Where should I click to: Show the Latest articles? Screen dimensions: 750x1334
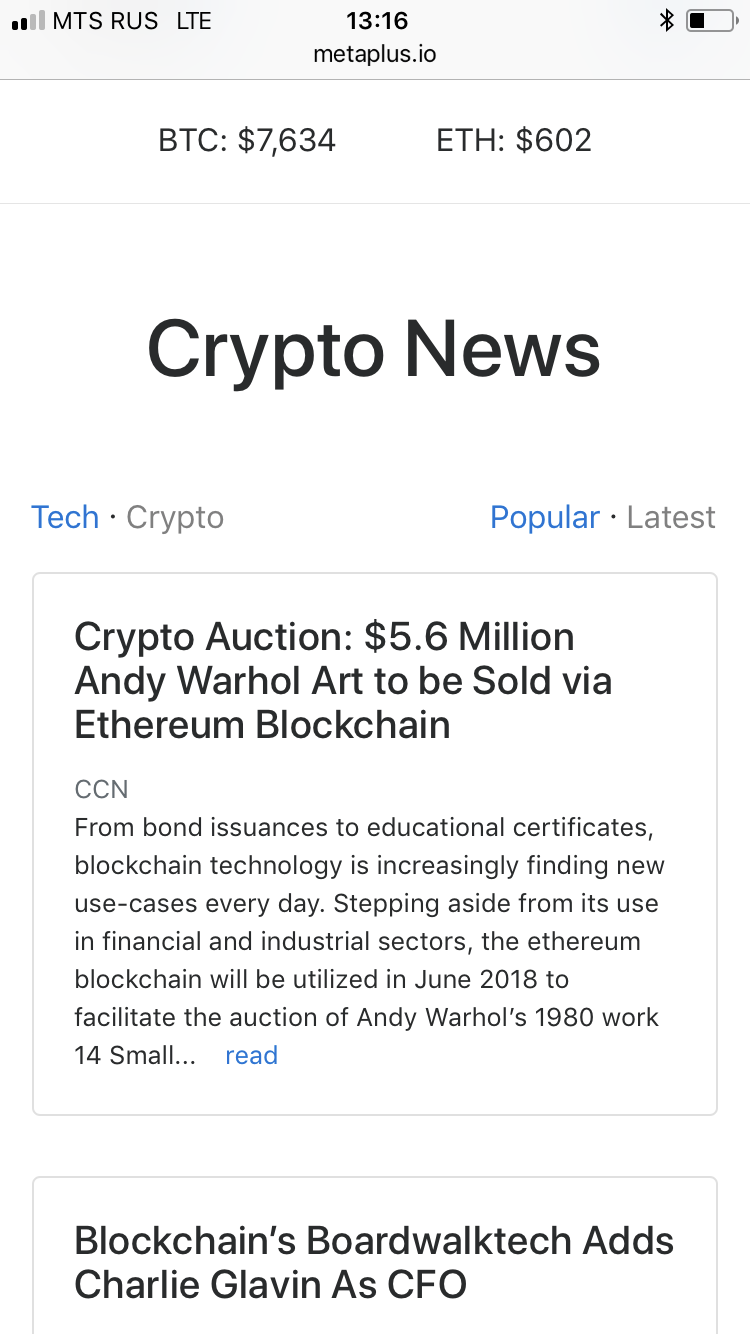tap(671, 517)
